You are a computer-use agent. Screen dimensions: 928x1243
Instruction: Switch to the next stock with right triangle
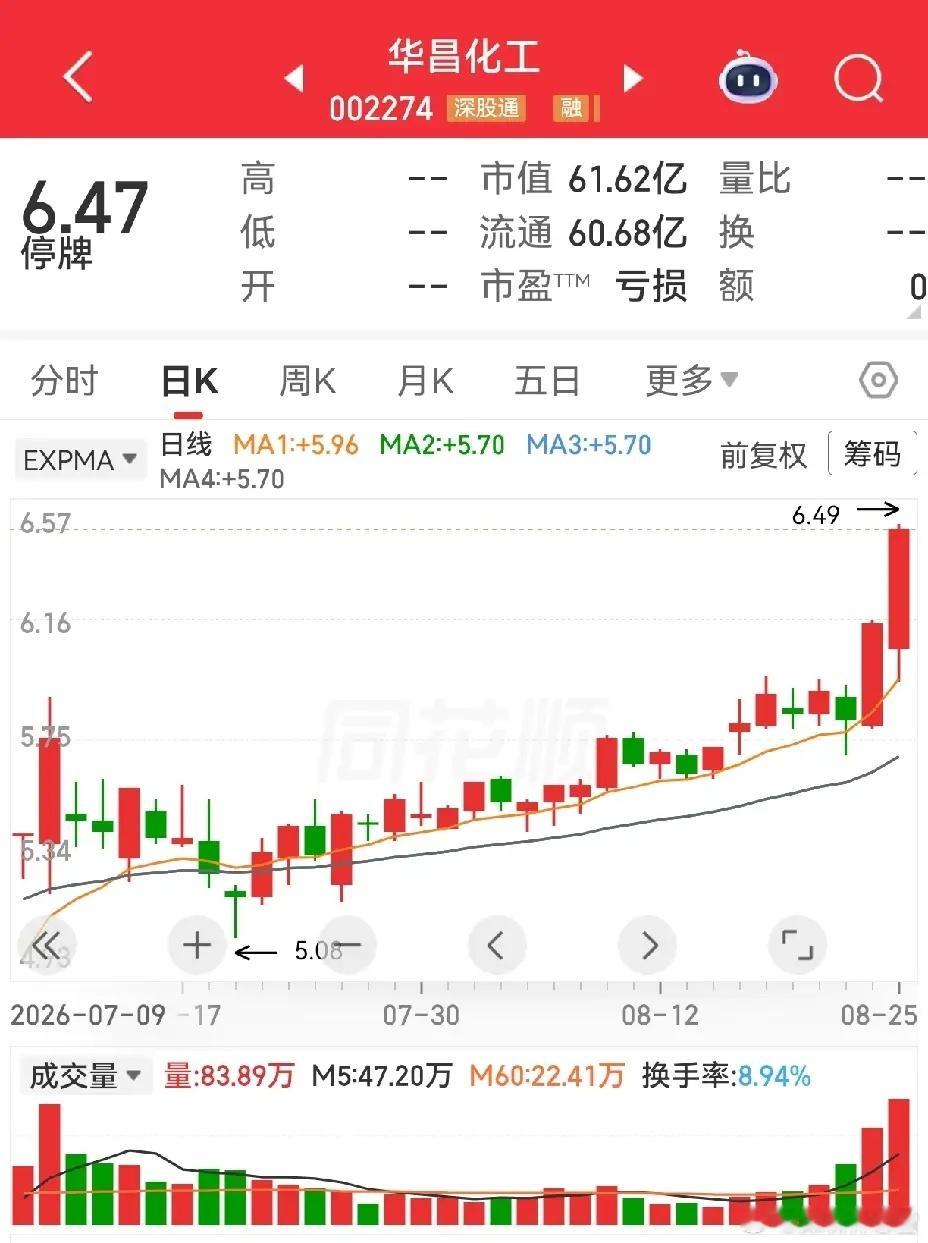coord(633,77)
